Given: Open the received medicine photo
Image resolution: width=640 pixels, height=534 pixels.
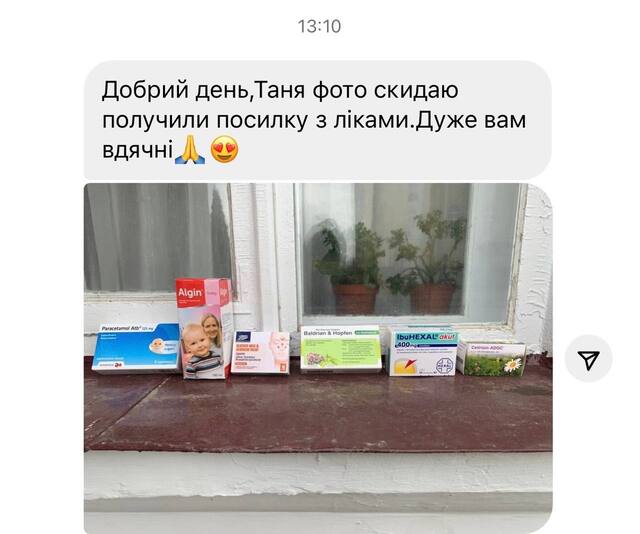Looking at the screenshot, I should (317, 355).
